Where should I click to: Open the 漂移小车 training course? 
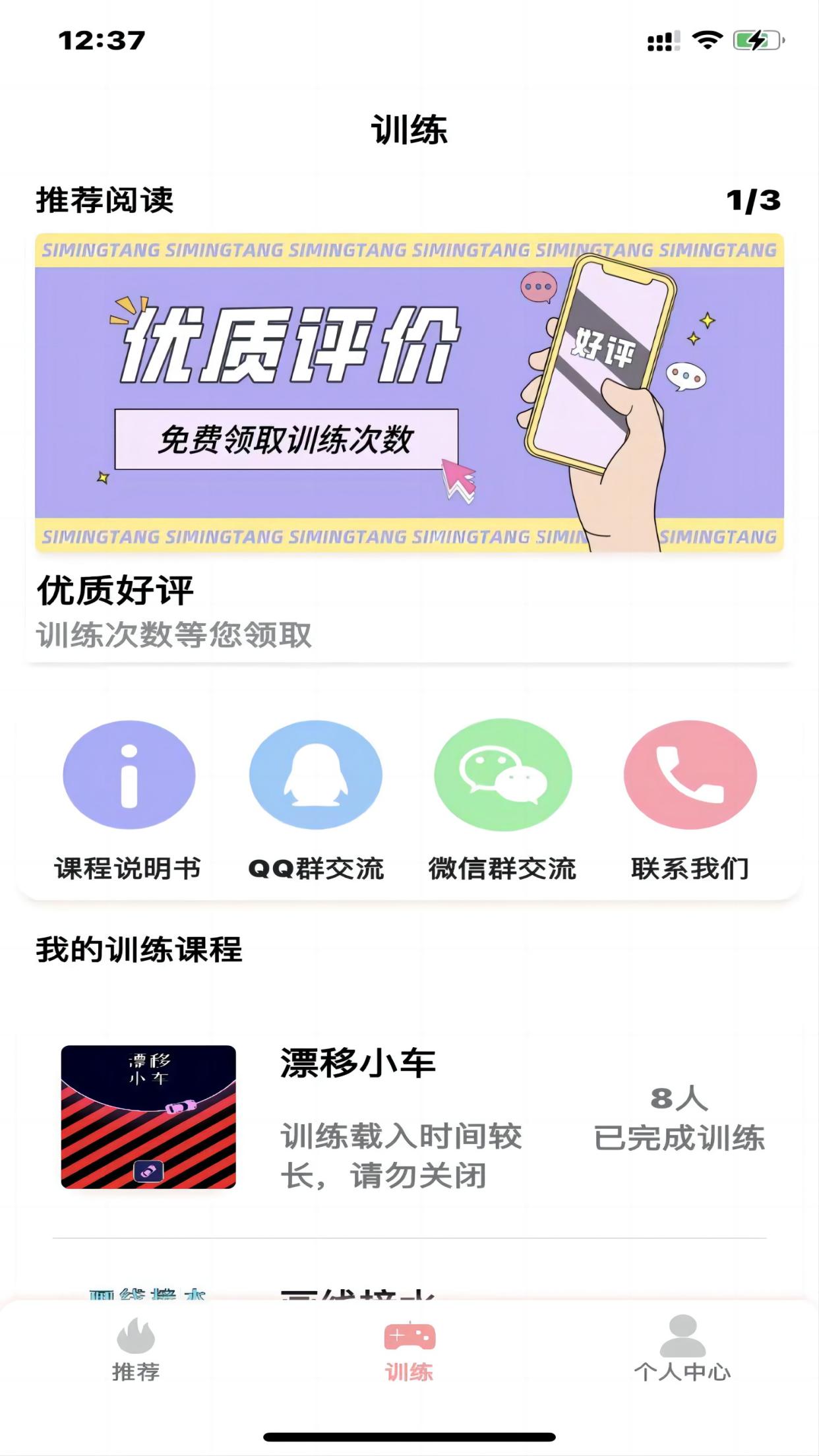click(409, 1121)
